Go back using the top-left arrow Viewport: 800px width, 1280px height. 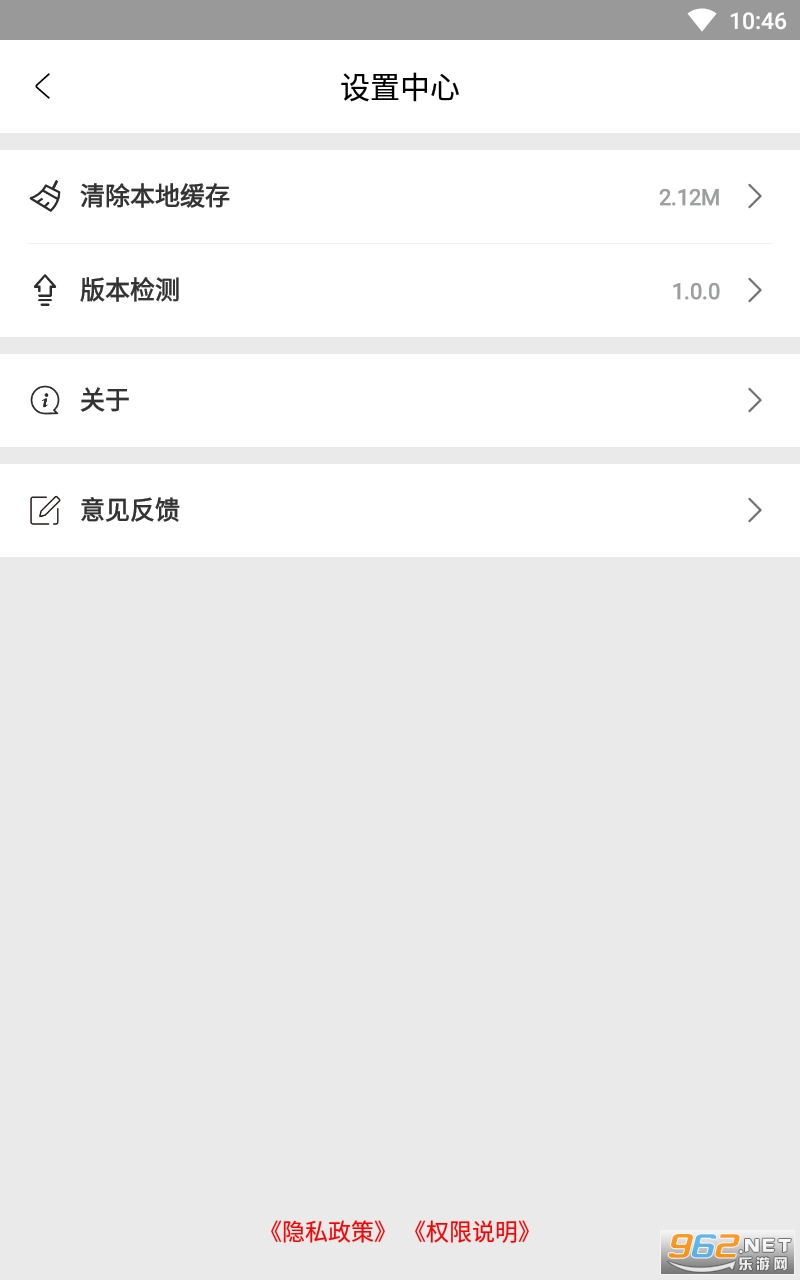coord(42,87)
